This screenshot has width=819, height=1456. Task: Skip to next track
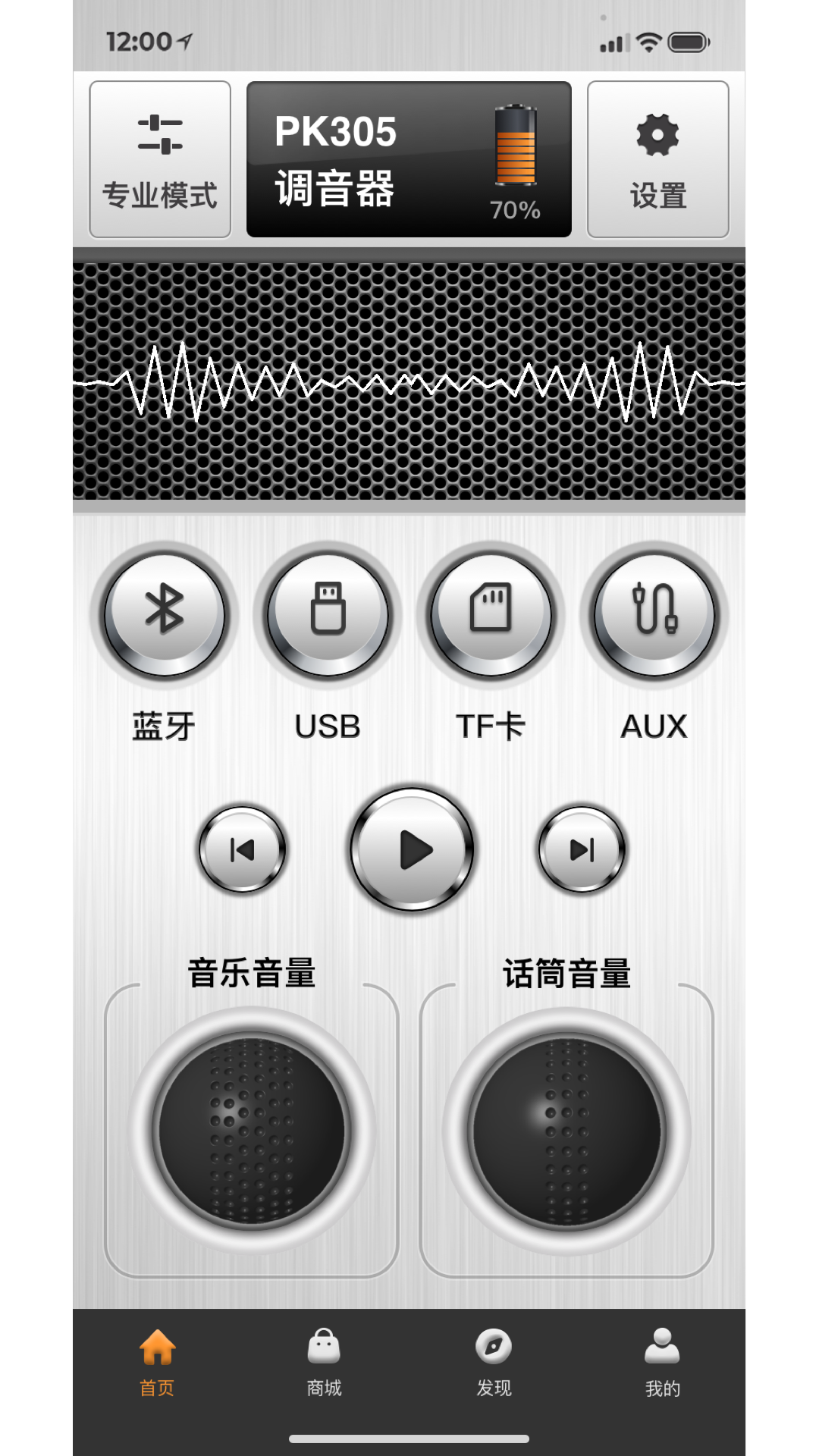pos(582,849)
